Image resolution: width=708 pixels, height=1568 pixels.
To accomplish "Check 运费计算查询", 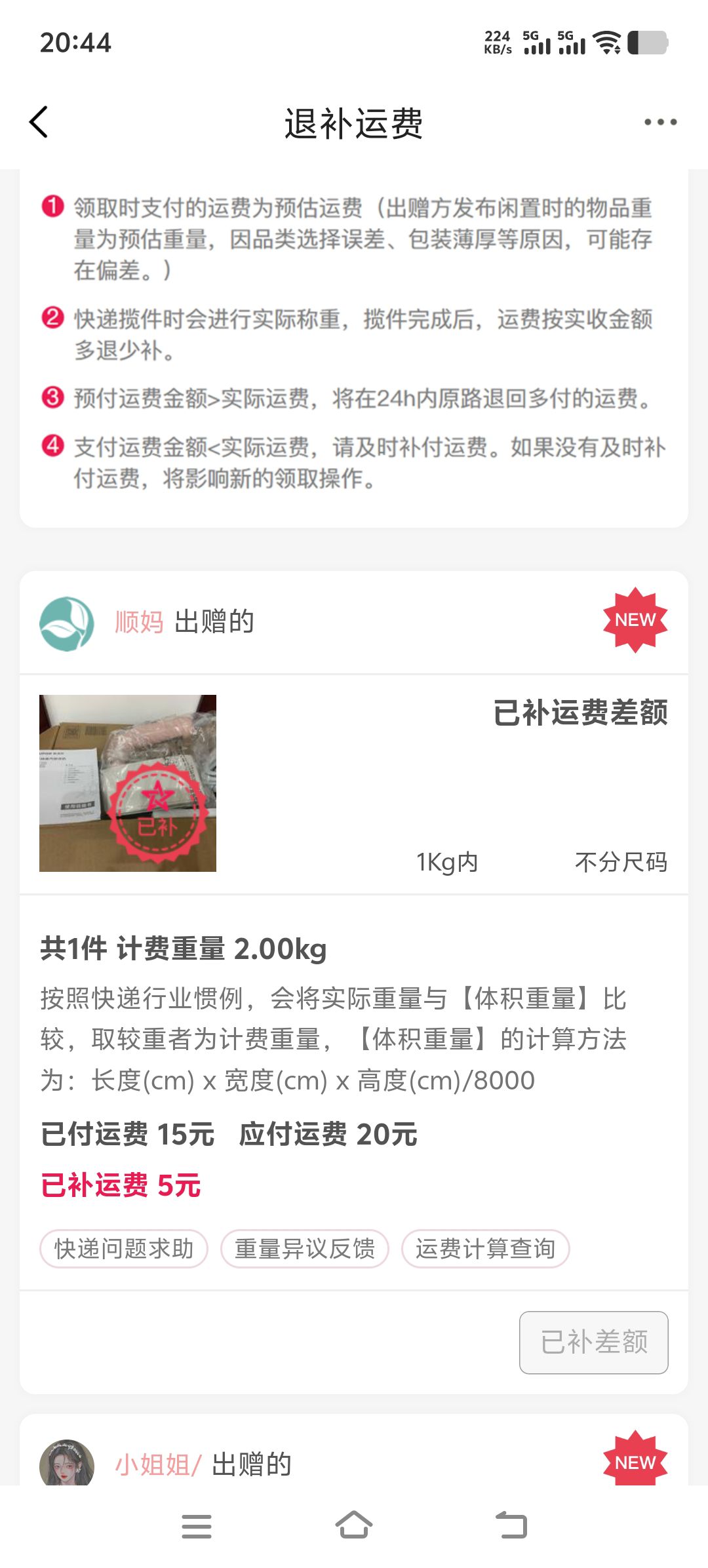I will click(485, 1249).
